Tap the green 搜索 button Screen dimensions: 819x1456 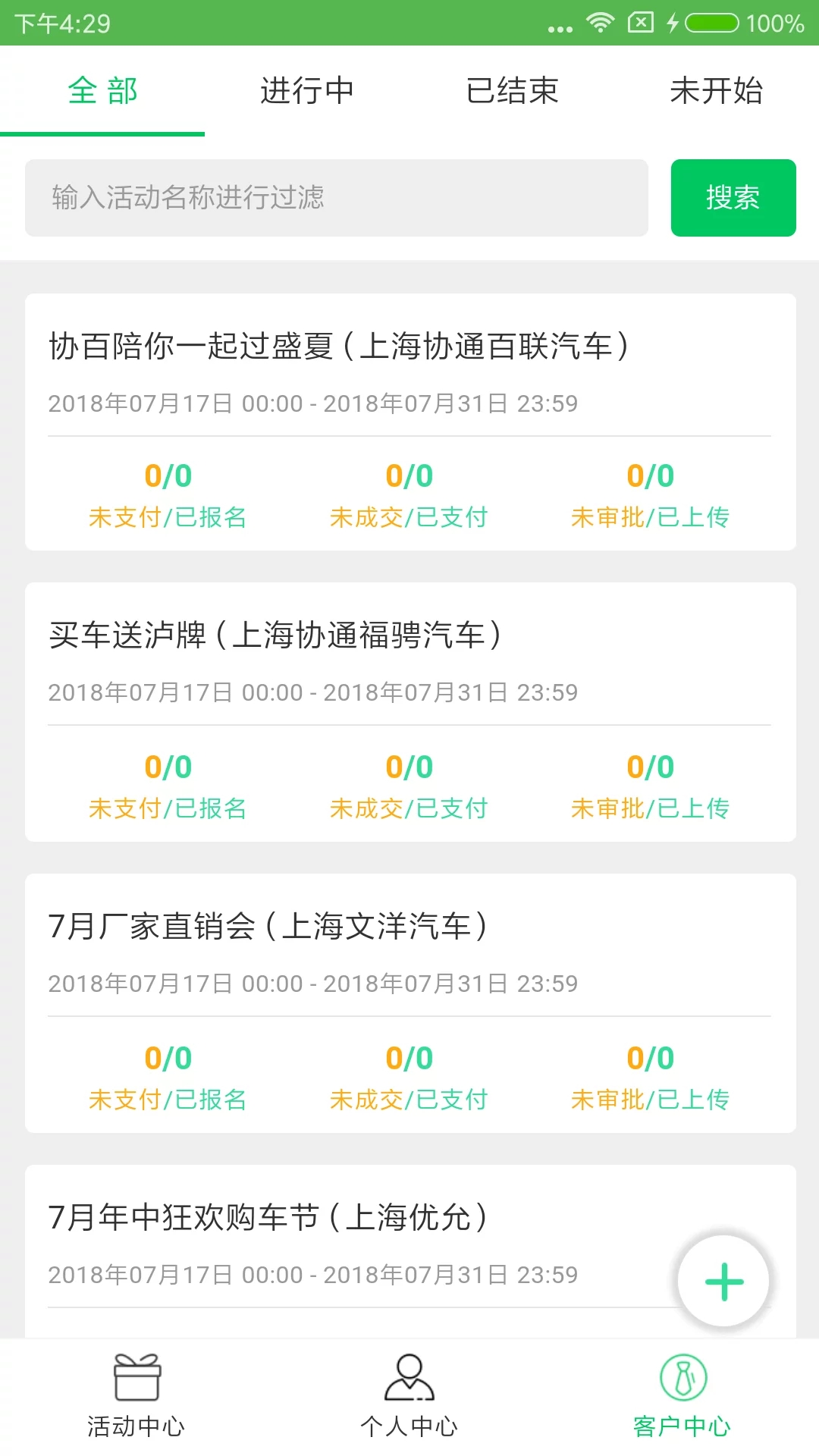coord(733,198)
